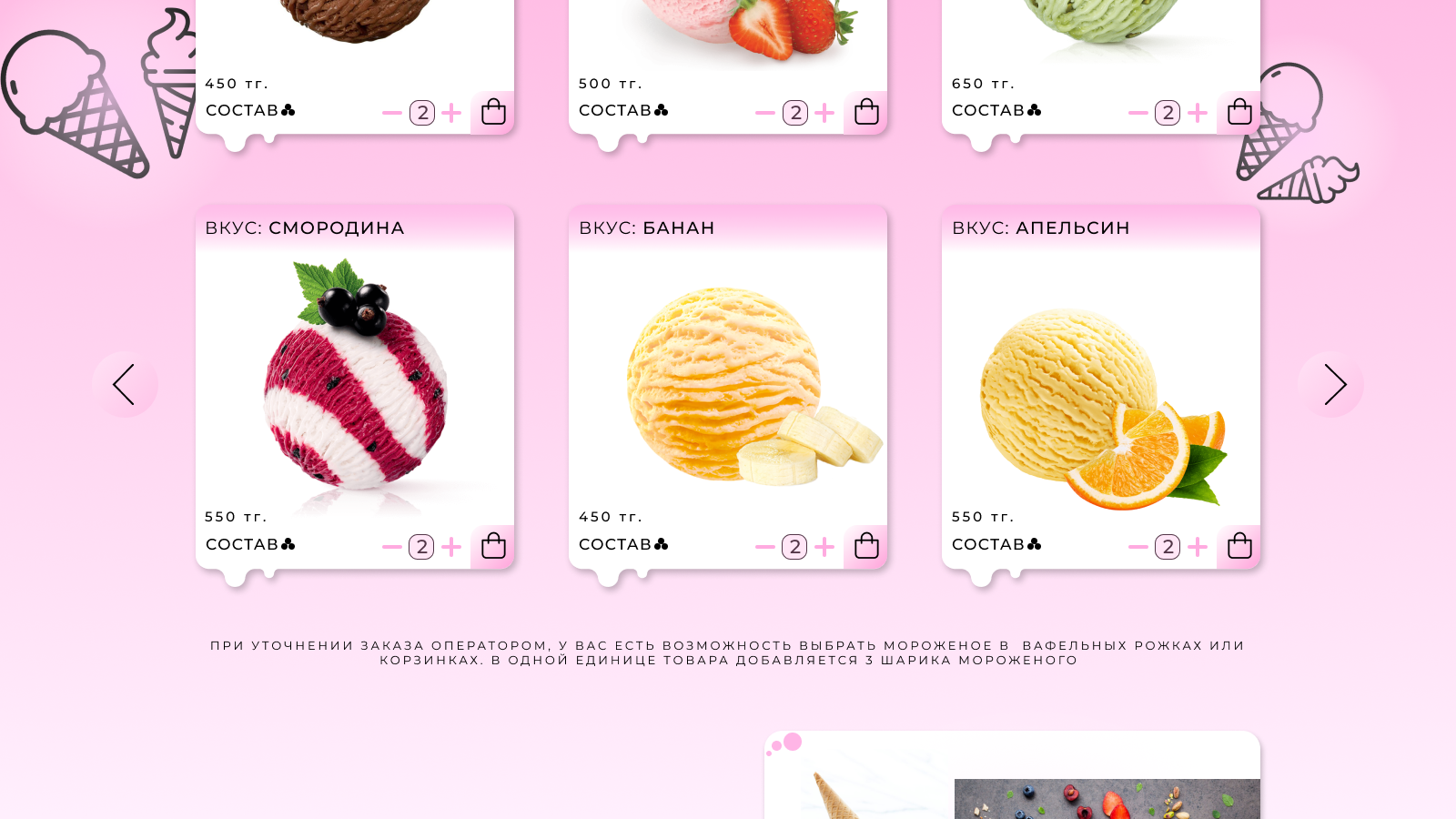The width and height of the screenshot is (1456, 819).
Task: Decrease quantity of the 500 тг. item
Action: 765,113
